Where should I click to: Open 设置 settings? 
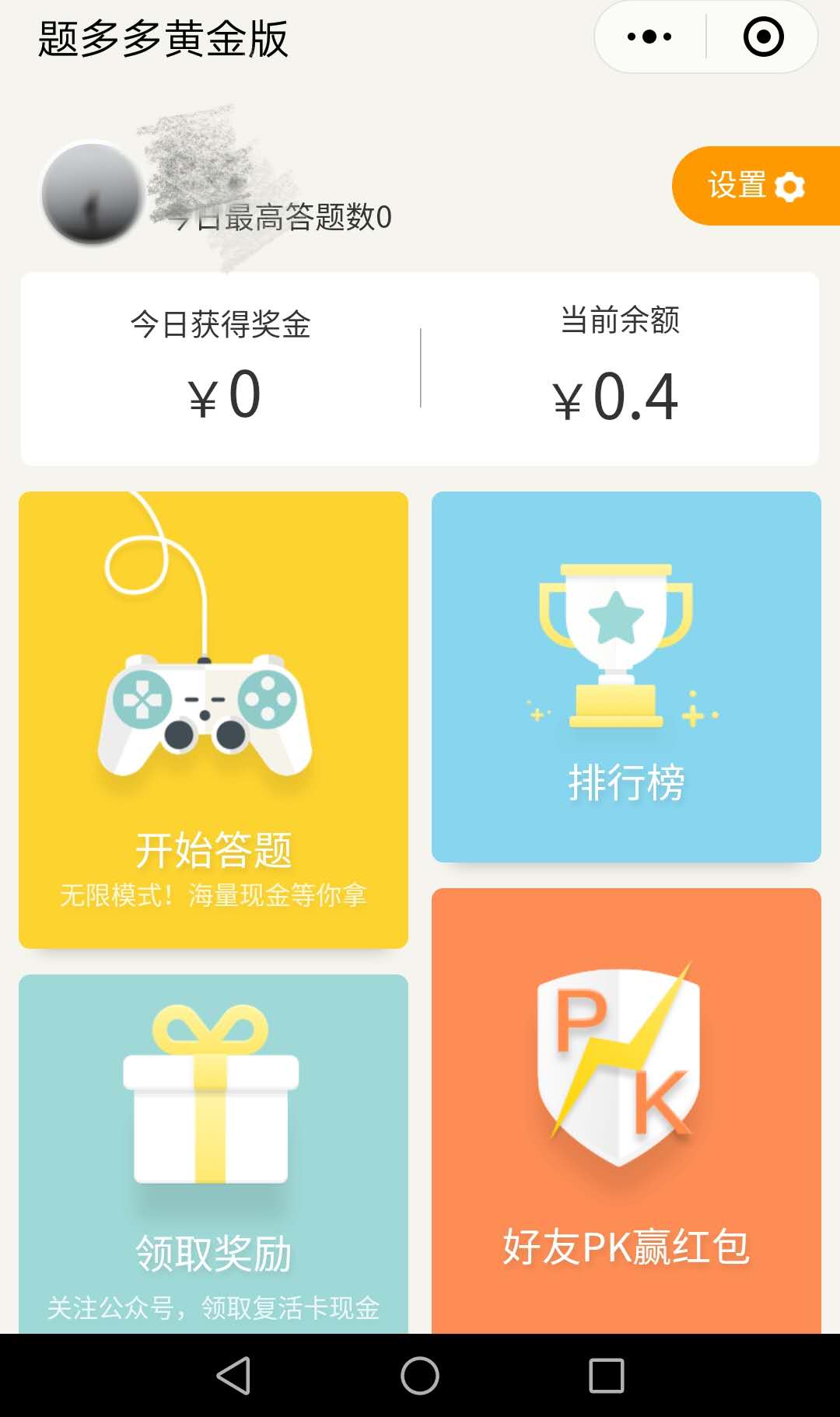[x=735, y=187]
